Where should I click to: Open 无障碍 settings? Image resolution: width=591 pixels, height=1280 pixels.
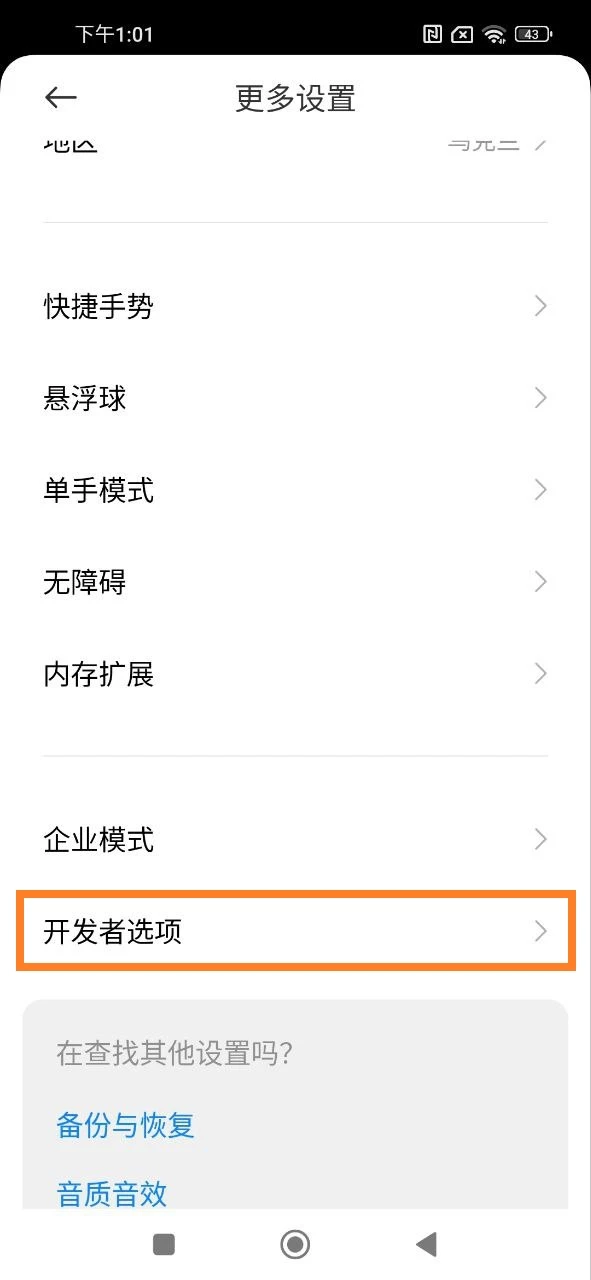click(295, 582)
